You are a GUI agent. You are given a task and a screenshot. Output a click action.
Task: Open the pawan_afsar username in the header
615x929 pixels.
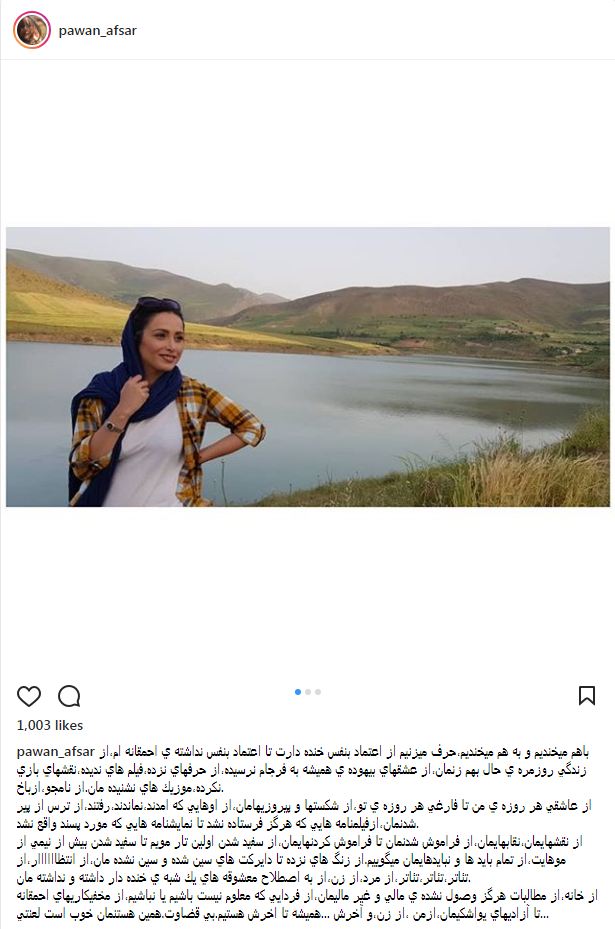(x=97, y=31)
